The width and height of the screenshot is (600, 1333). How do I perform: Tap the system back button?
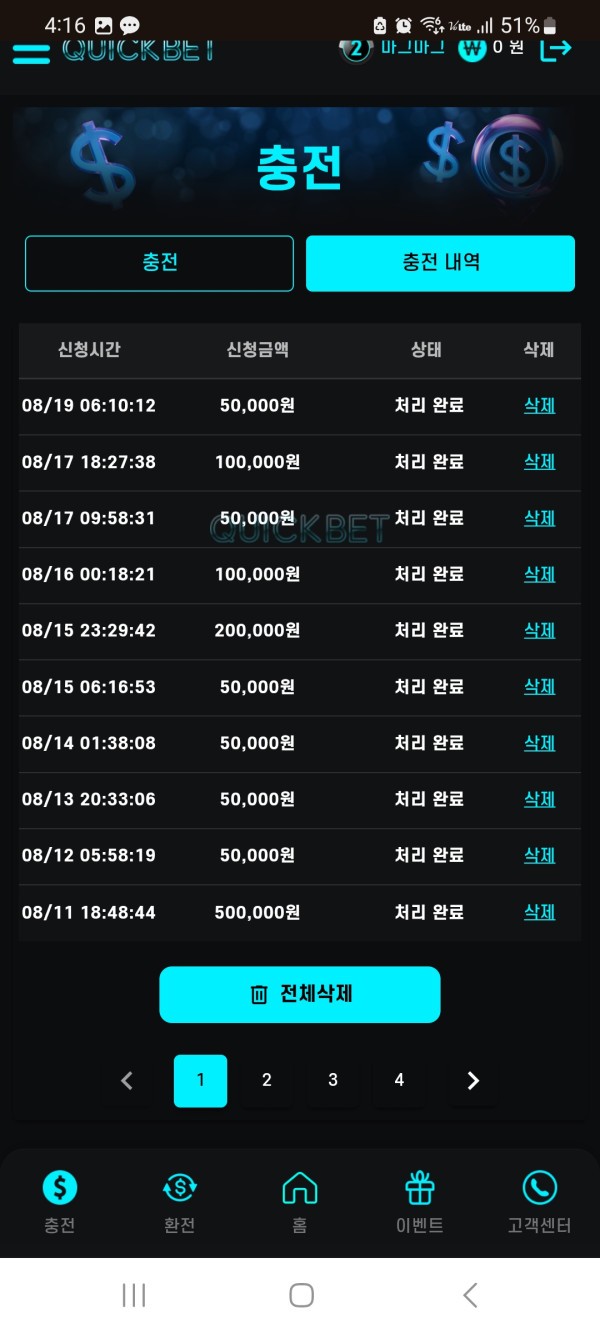click(470, 1295)
